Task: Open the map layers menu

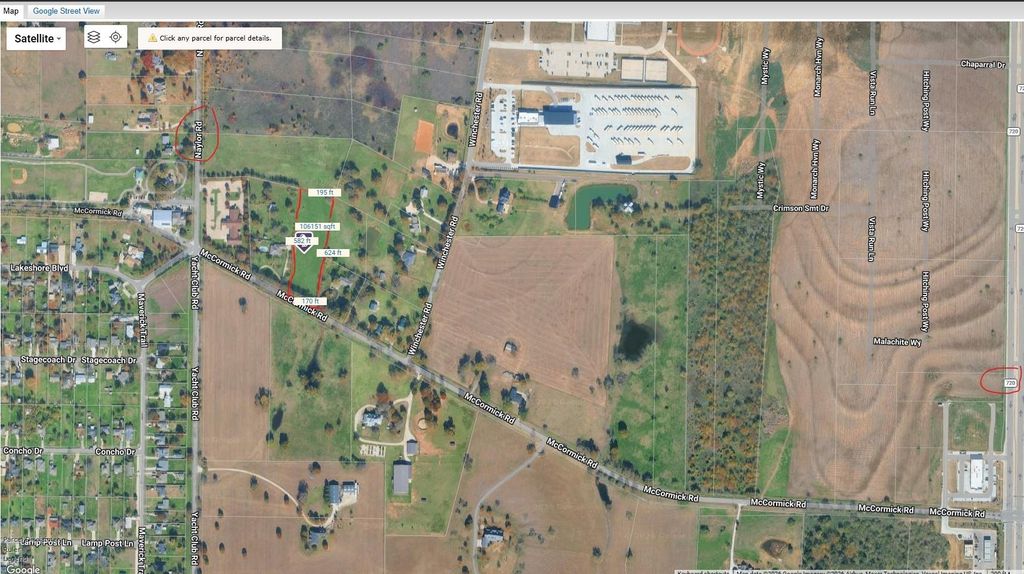Action: coord(93,37)
